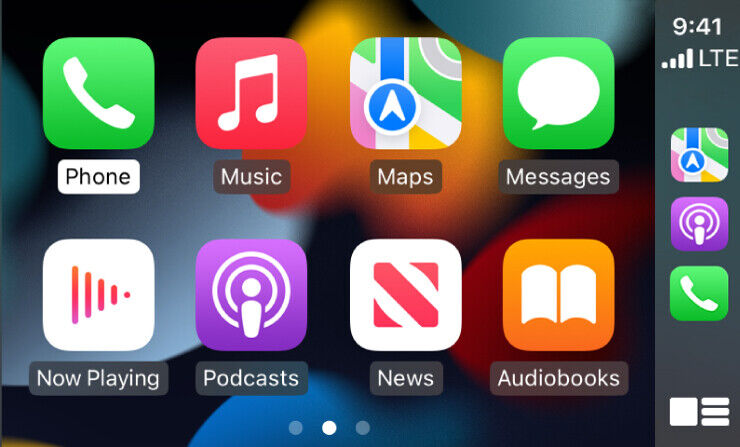Open Phone shortcut in the sidebar
The width and height of the screenshot is (740, 447).
[699, 293]
